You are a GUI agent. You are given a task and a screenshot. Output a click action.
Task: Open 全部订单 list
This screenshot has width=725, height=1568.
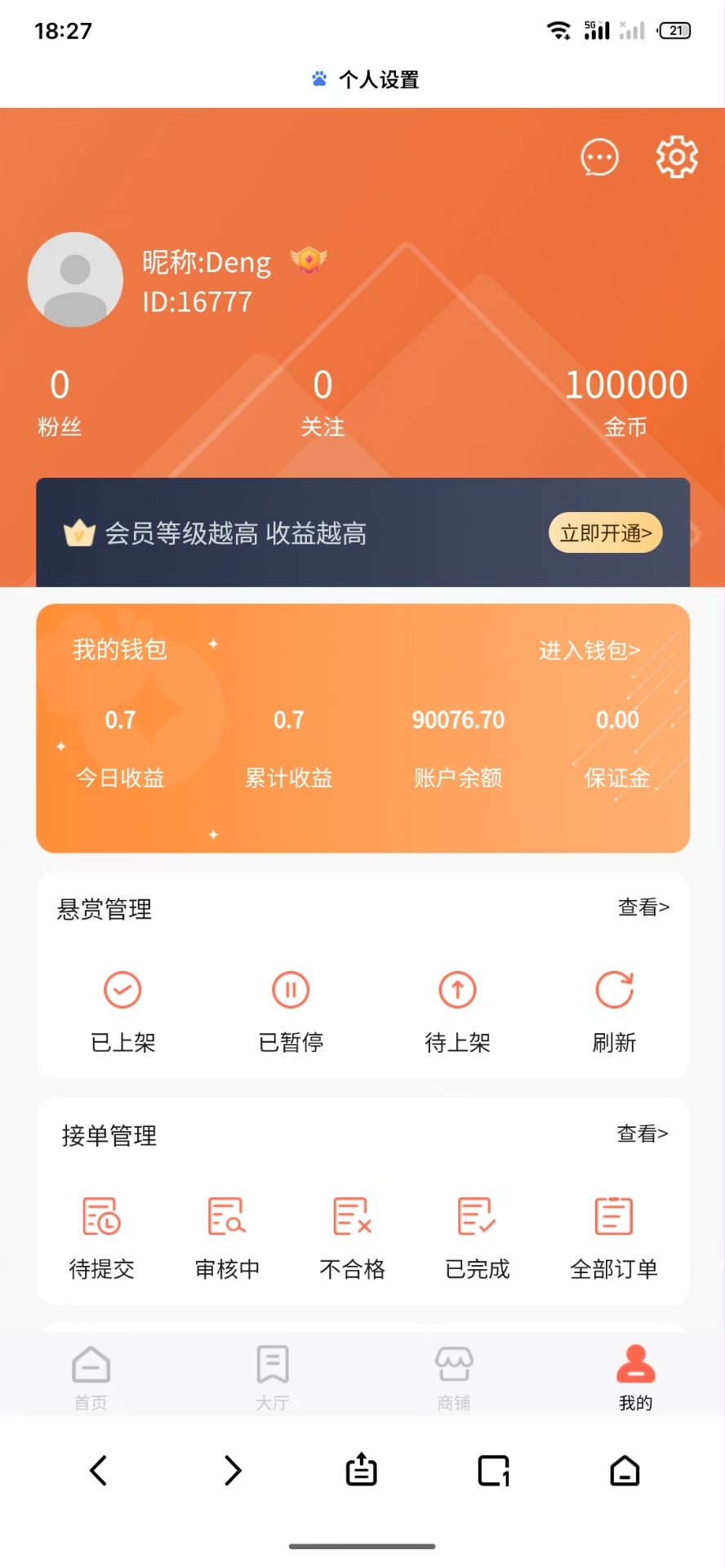click(613, 1236)
